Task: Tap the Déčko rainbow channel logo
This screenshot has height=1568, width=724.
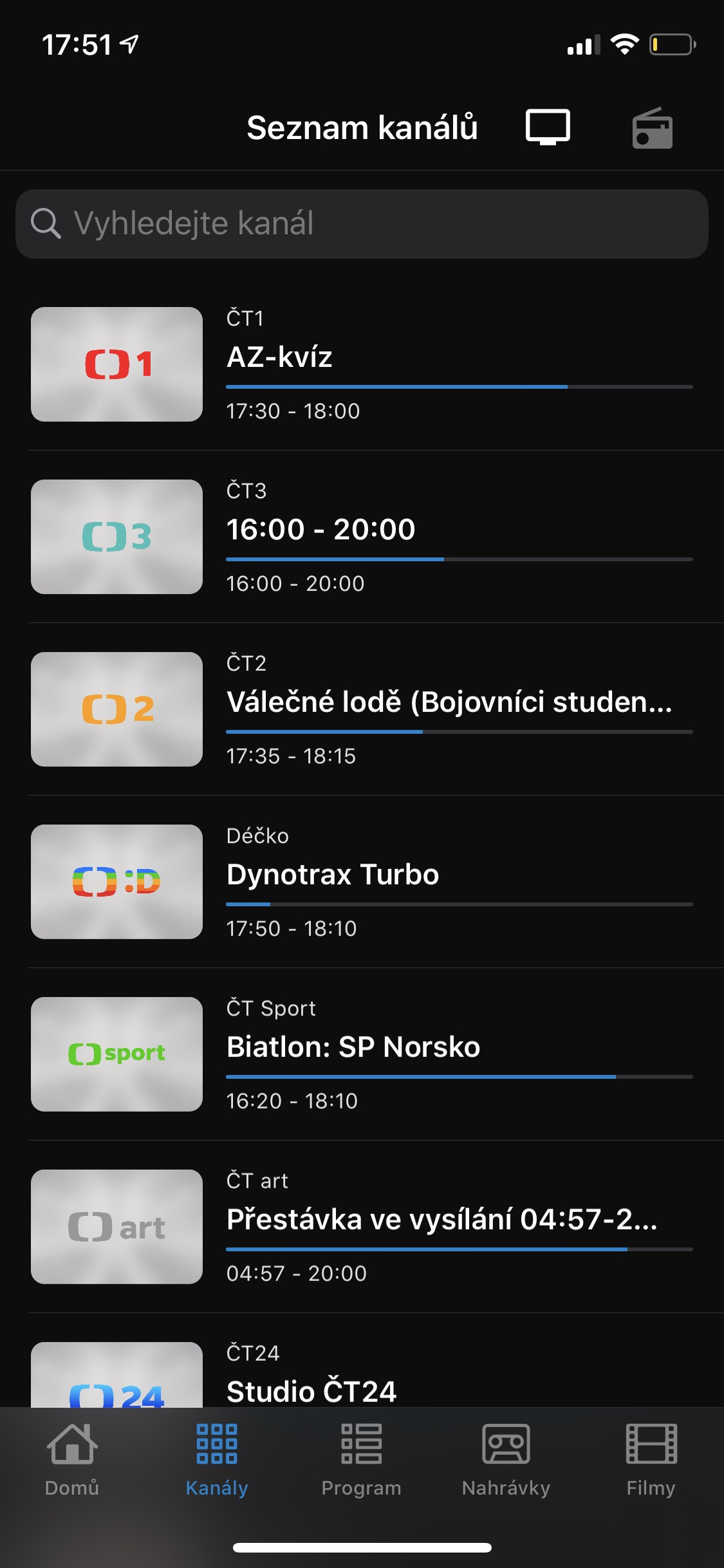Action: (x=116, y=881)
